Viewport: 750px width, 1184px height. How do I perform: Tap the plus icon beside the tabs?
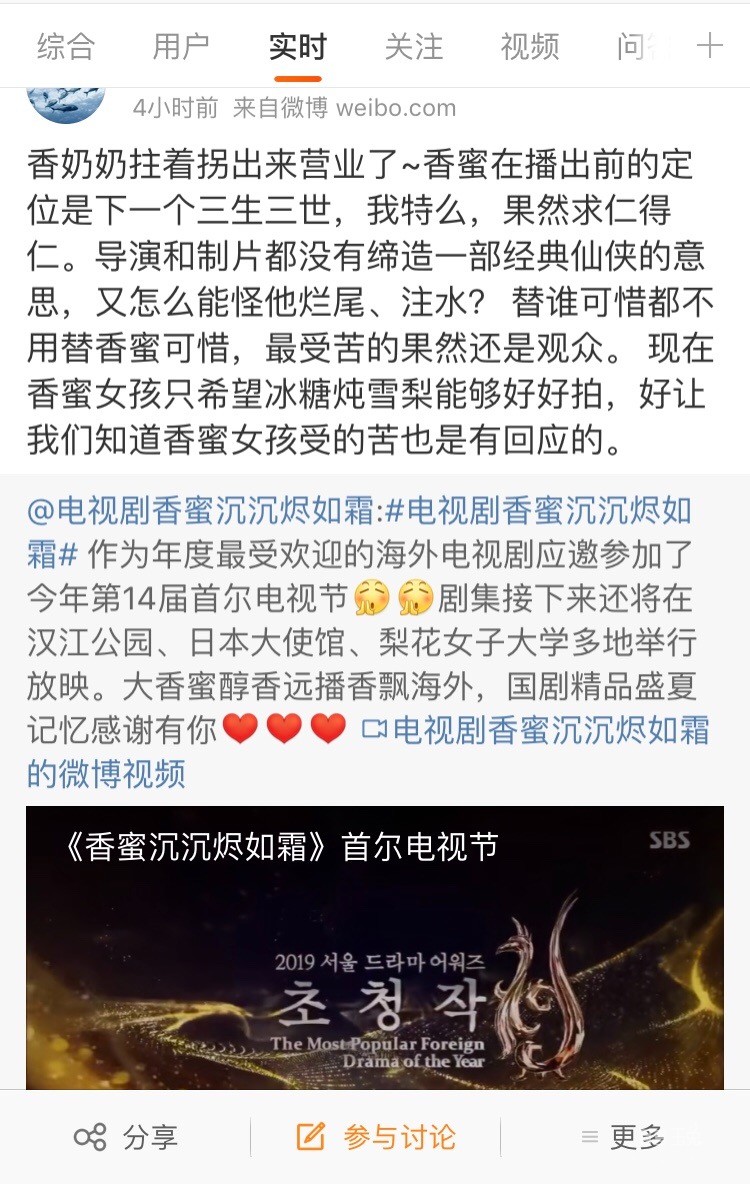tap(709, 46)
